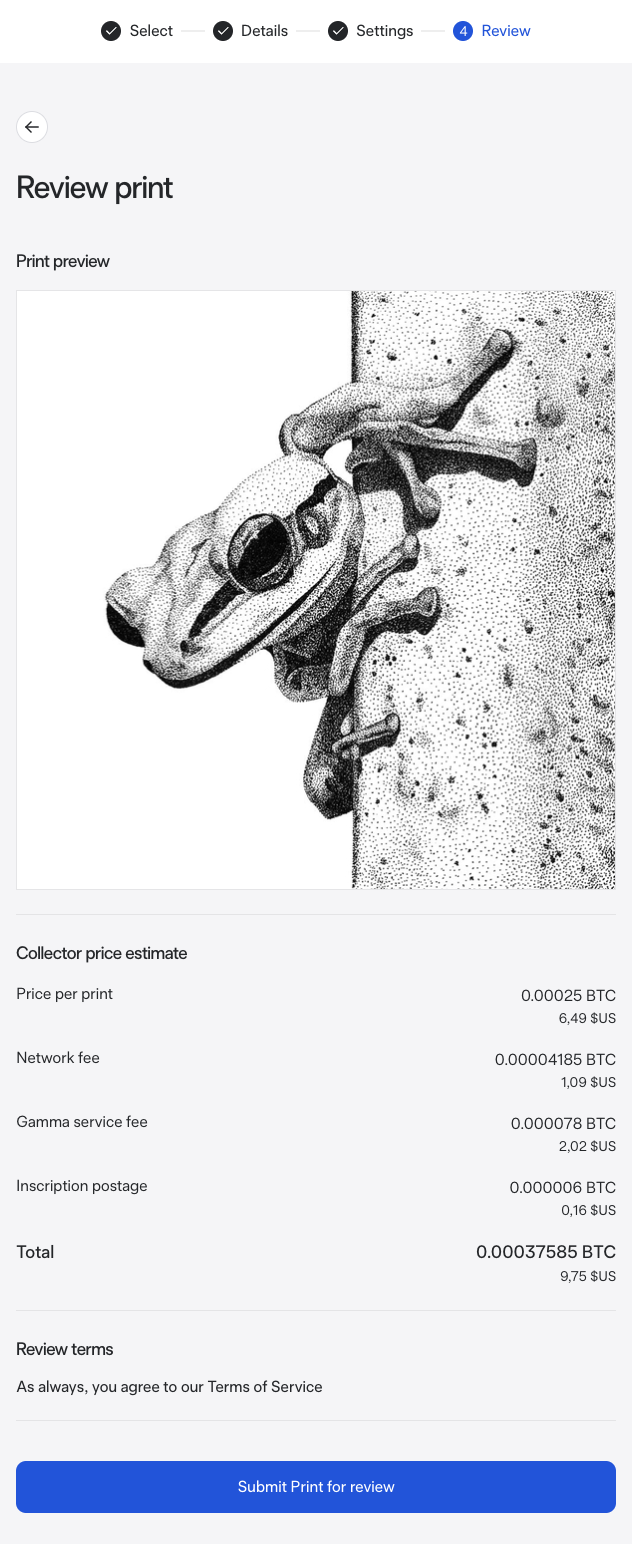Submit Print for review
Screen dimensions: 632x1544
tap(316, 1487)
